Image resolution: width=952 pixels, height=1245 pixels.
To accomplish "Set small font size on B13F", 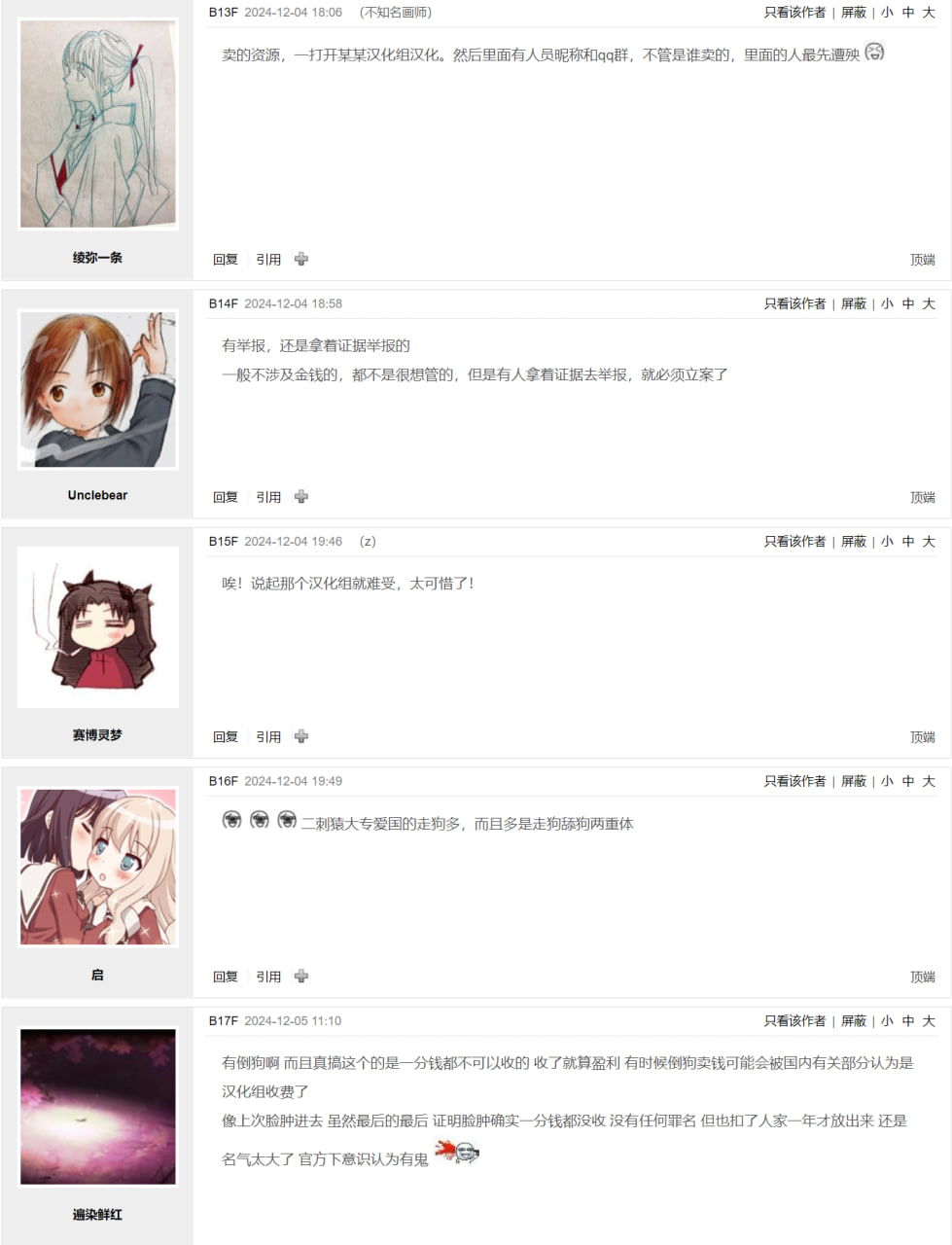I will point(887,13).
